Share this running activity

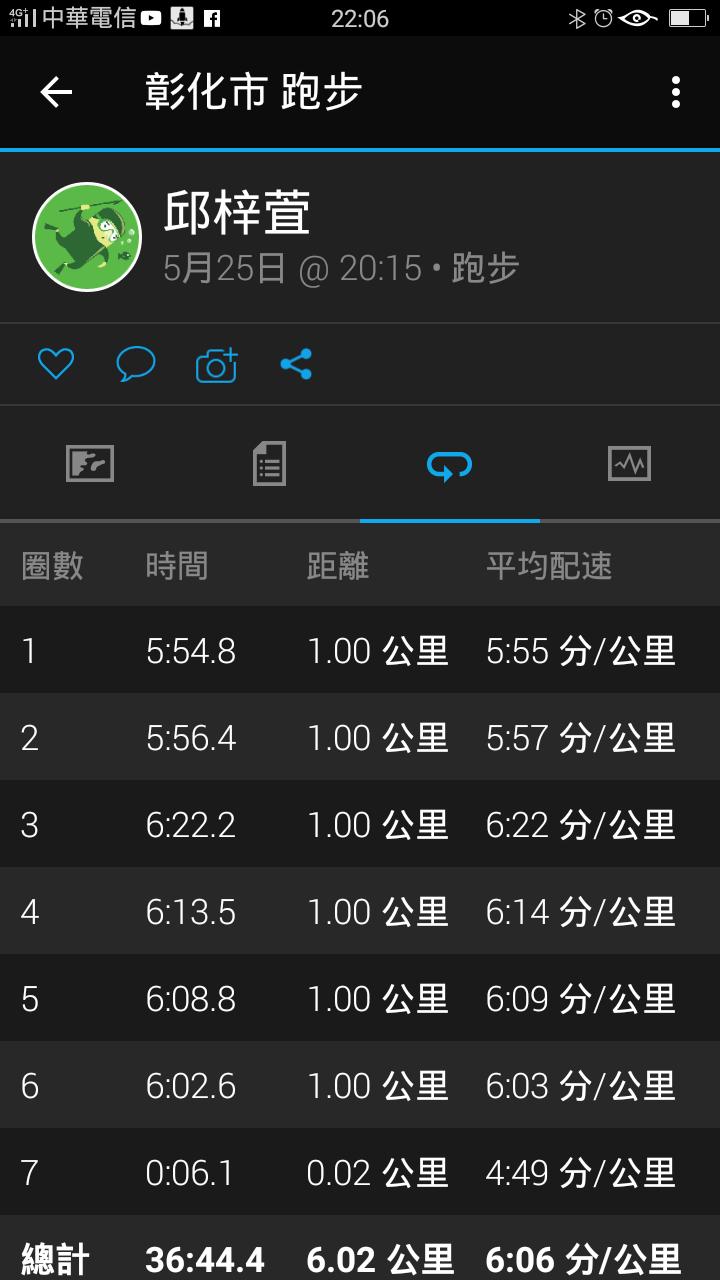coord(296,364)
